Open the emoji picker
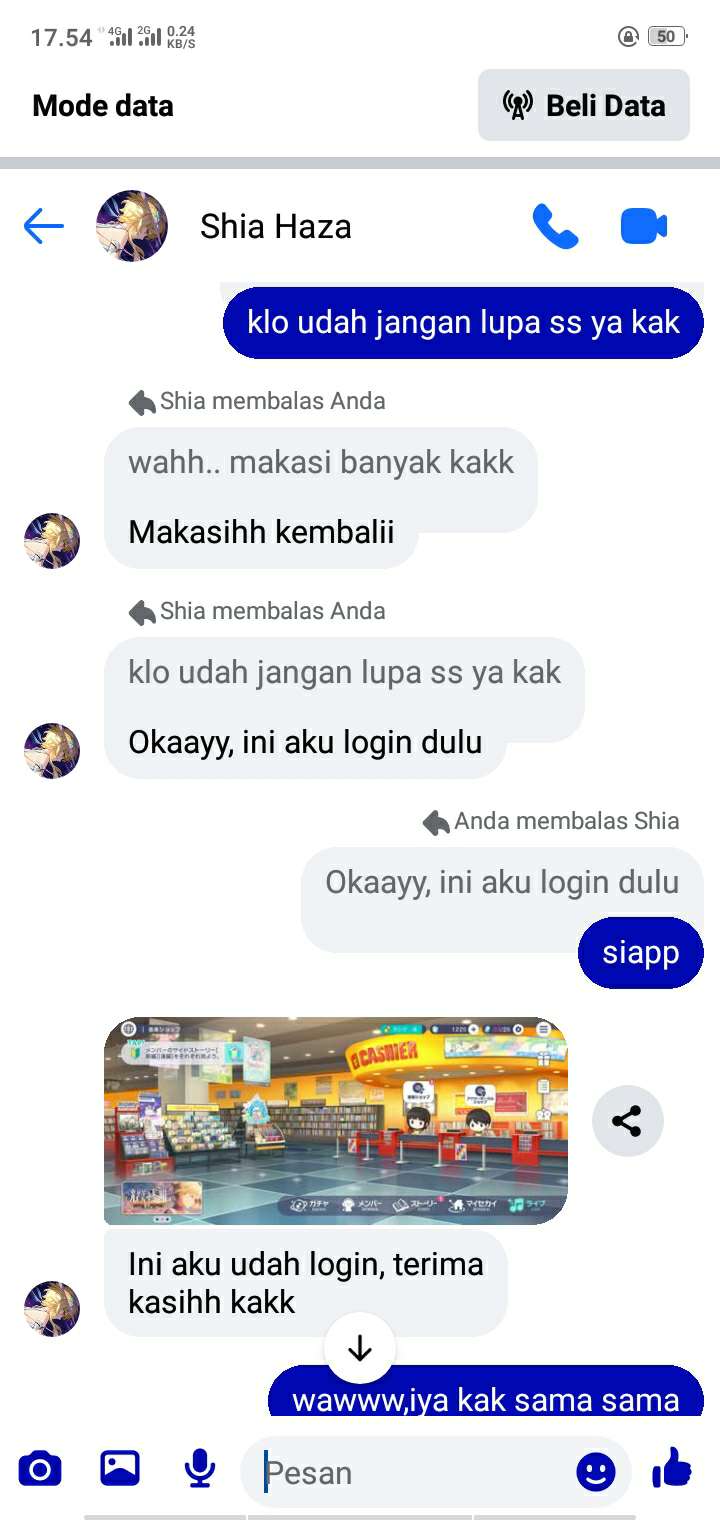This screenshot has width=720, height=1520. coord(596,1471)
